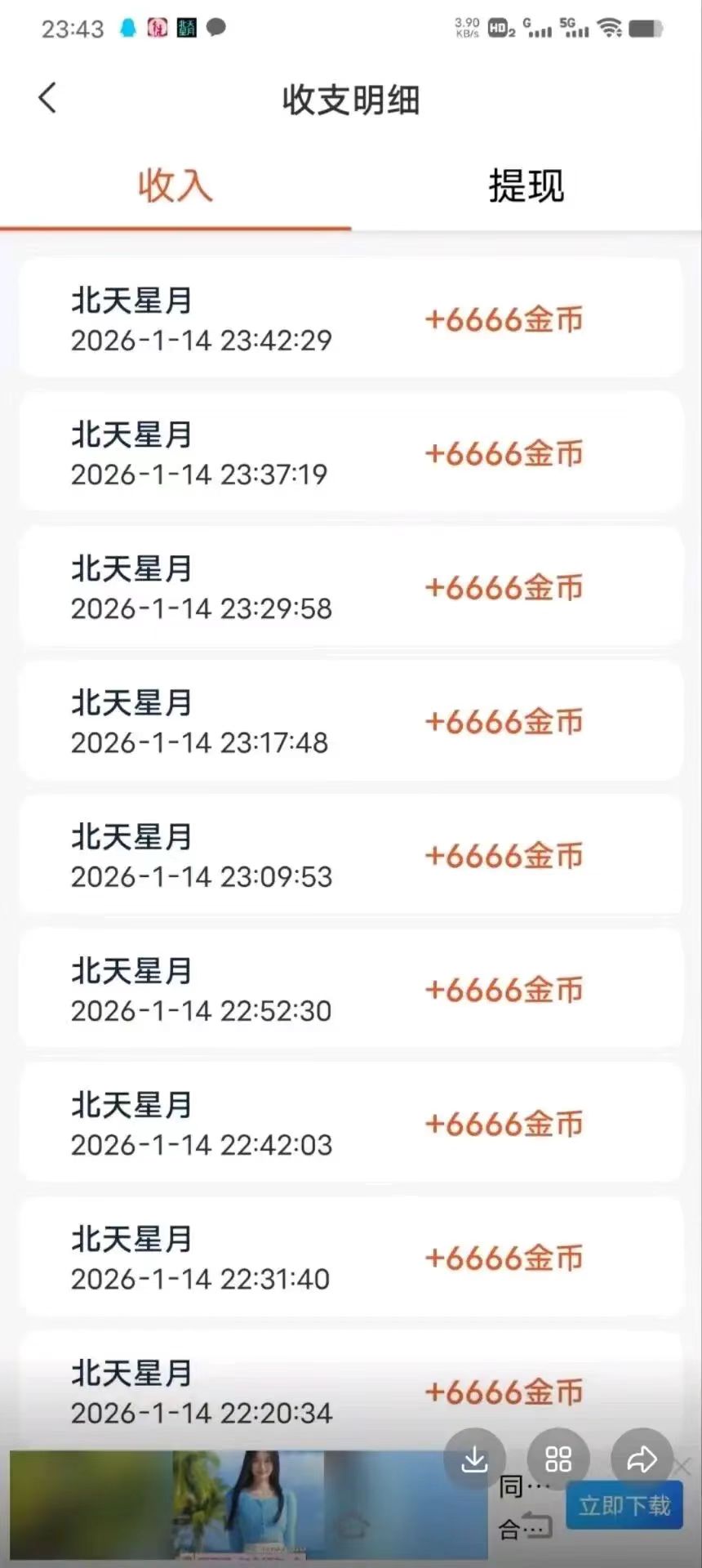Tap the Wi-Fi icon in the status bar

pos(610,29)
